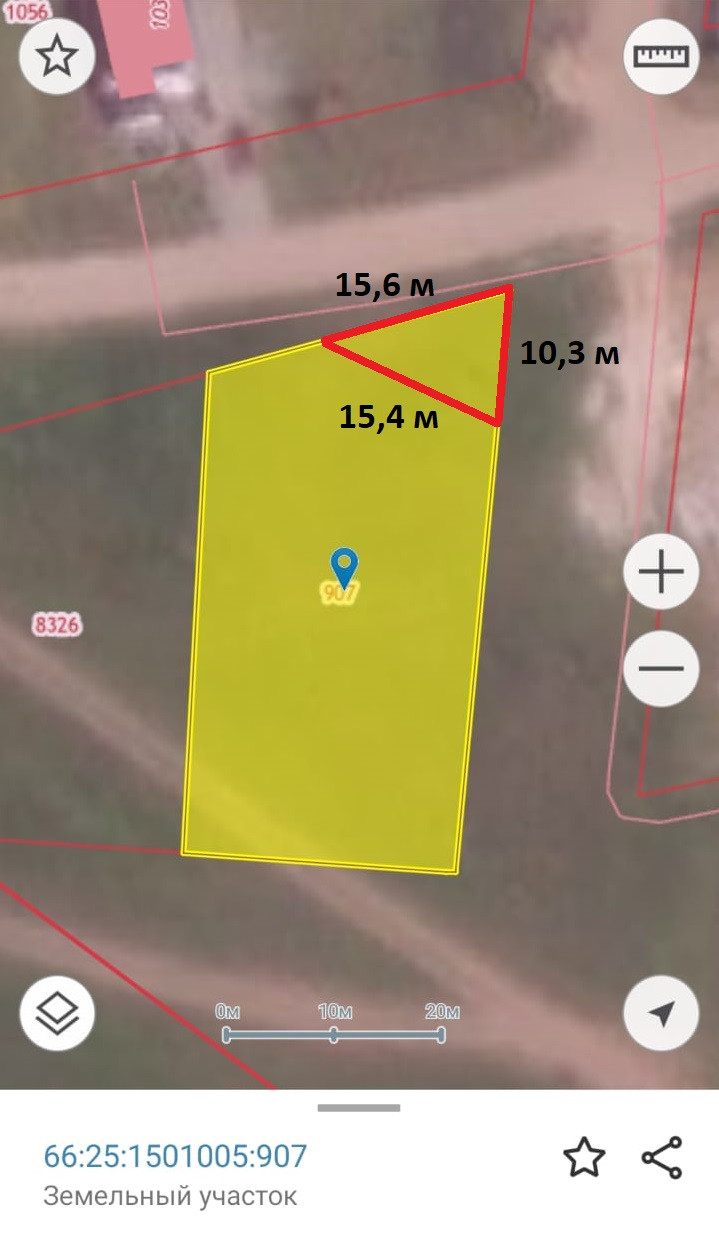The height and width of the screenshot is (1251, 719).
Task: Open favorites with the top star button
Action: pyautogui.click(x=57, y=57)
